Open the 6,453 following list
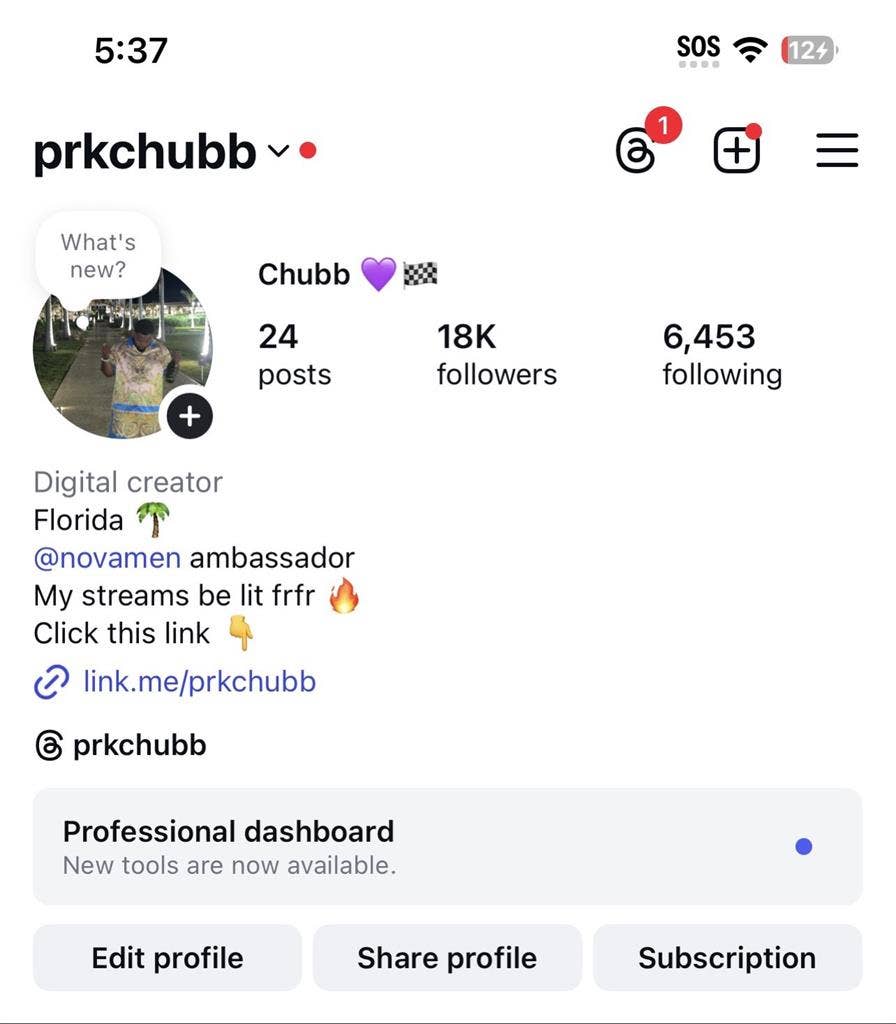Image resolution: width=896 pixels, height=1024 pixels. pos(721,354)
